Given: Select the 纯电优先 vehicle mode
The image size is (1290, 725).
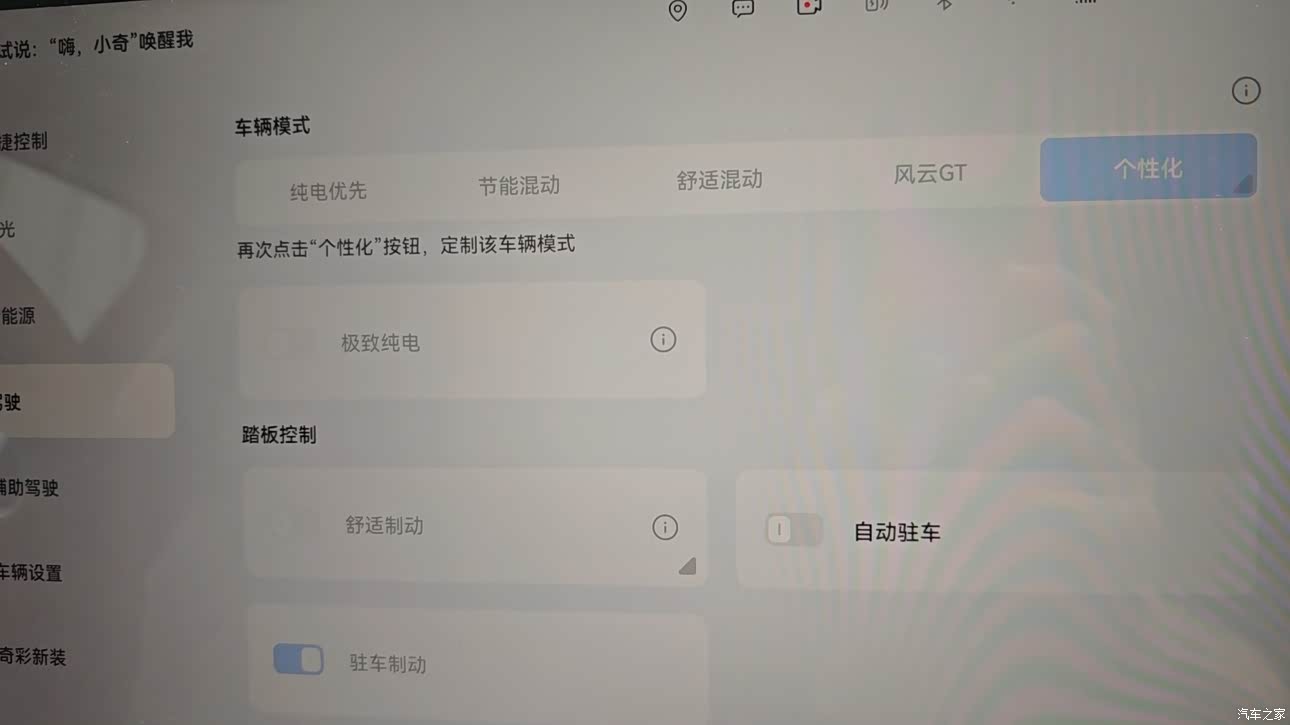Looking at the screenshot, I should pyautogui.click(x=328, y=191).
